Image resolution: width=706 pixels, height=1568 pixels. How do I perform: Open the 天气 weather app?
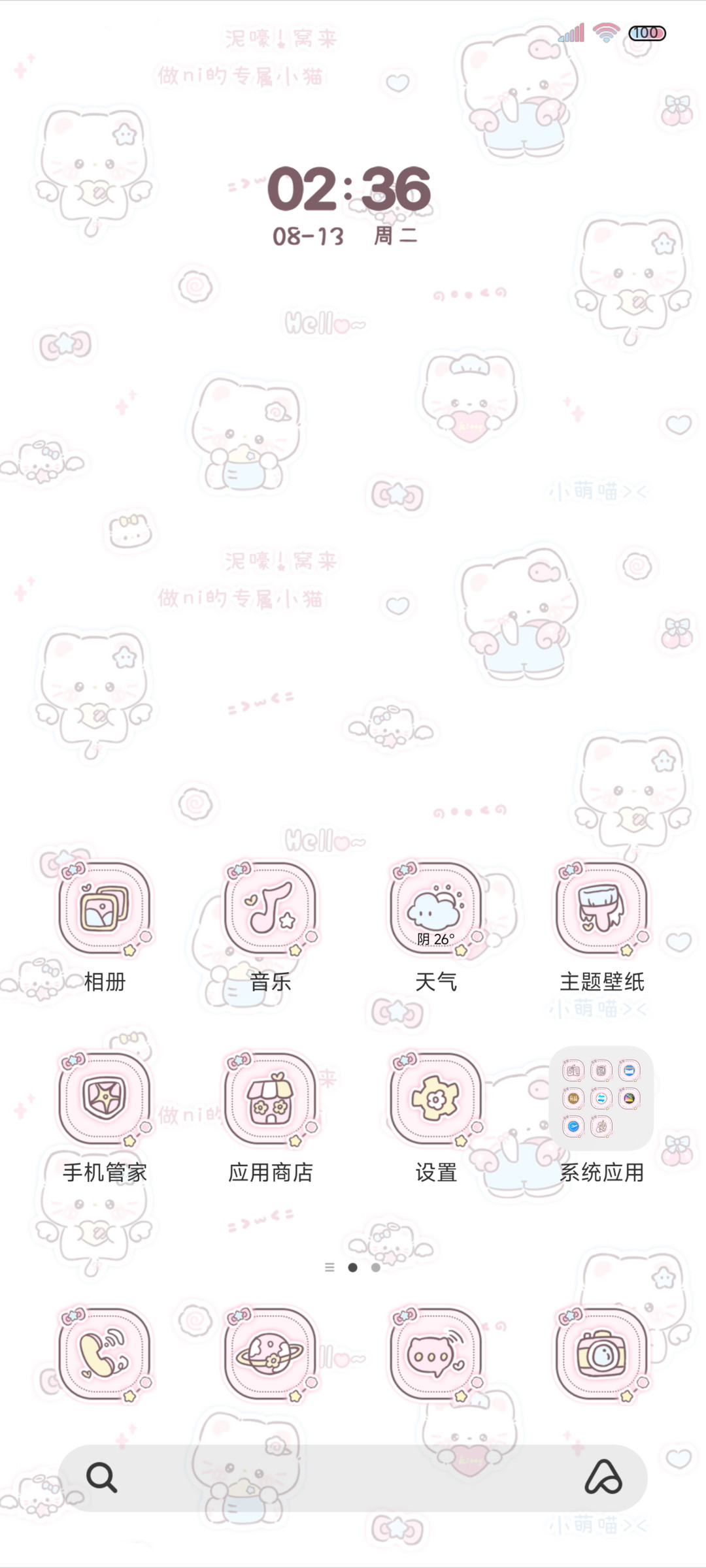(x=436, y=909)
